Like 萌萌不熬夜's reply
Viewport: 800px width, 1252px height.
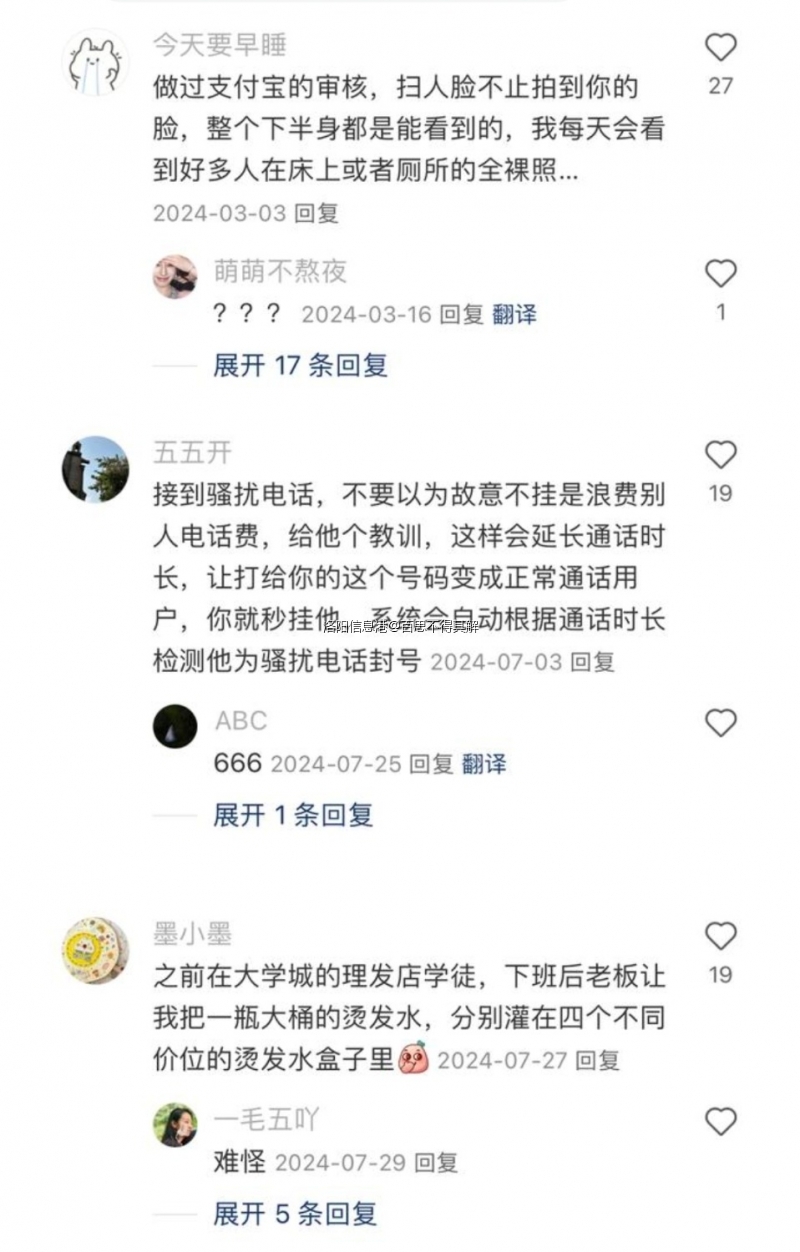coord(720,274)
